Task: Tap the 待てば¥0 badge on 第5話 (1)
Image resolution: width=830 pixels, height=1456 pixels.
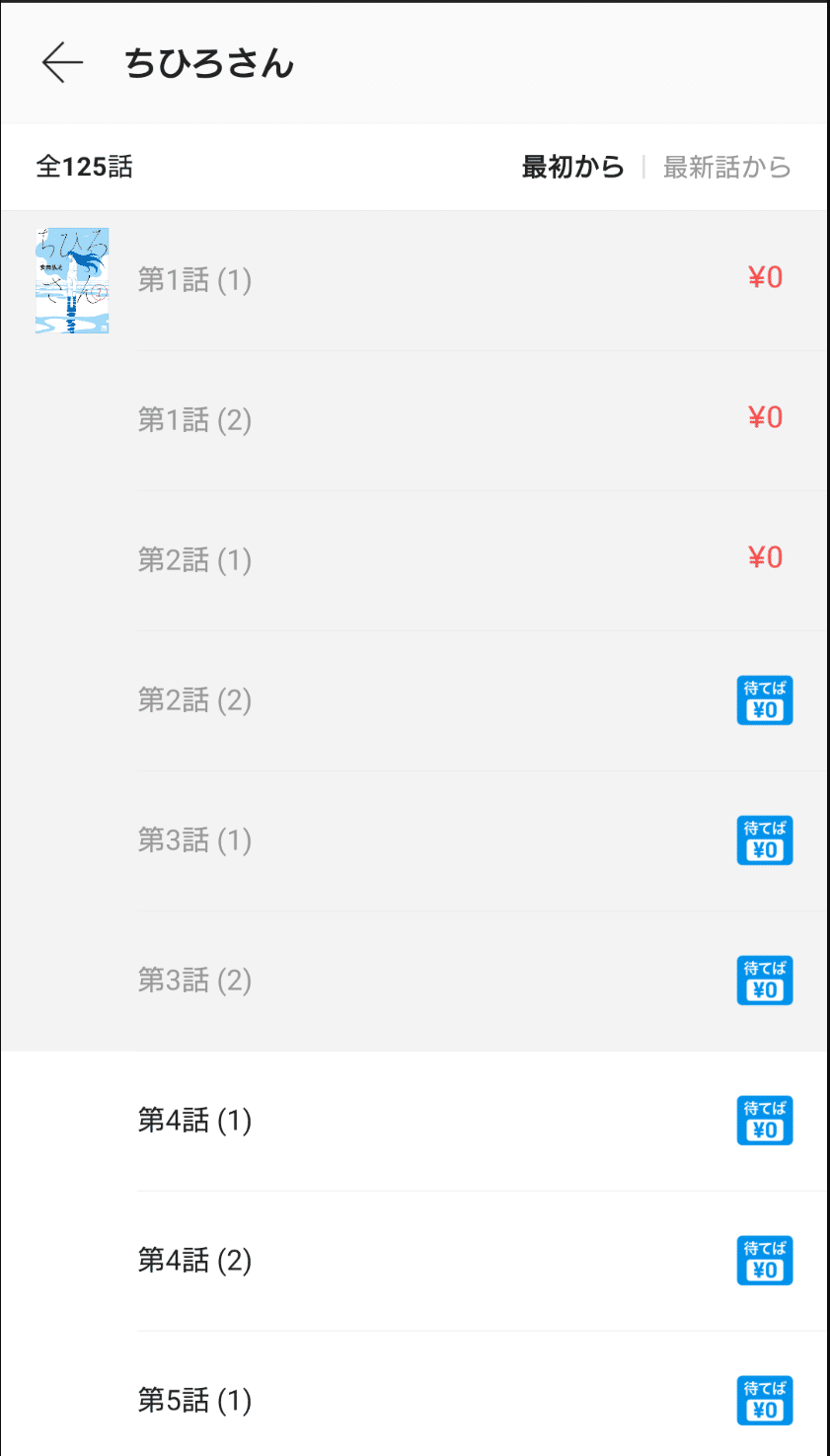Action: pyautogui.click(x=764, y=1400)
